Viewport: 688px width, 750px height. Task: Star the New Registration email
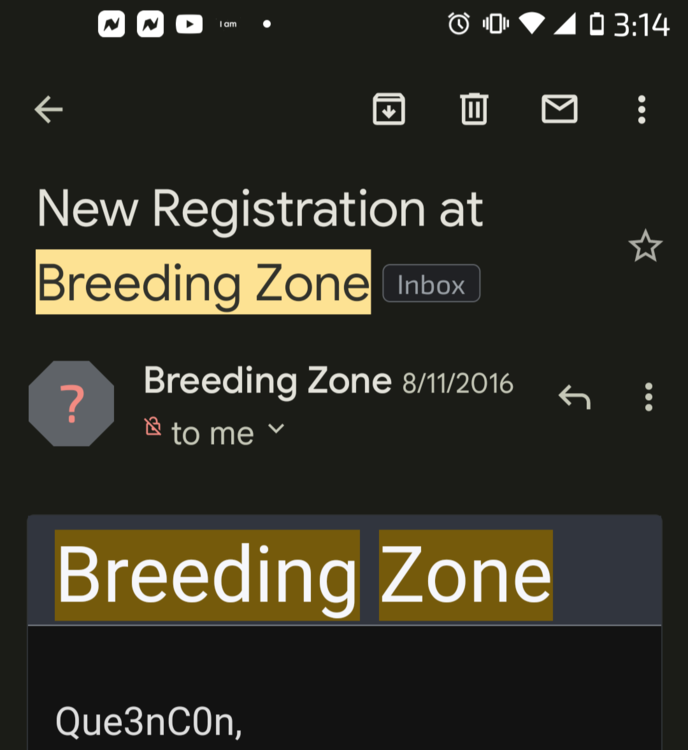tap(645, 246)
